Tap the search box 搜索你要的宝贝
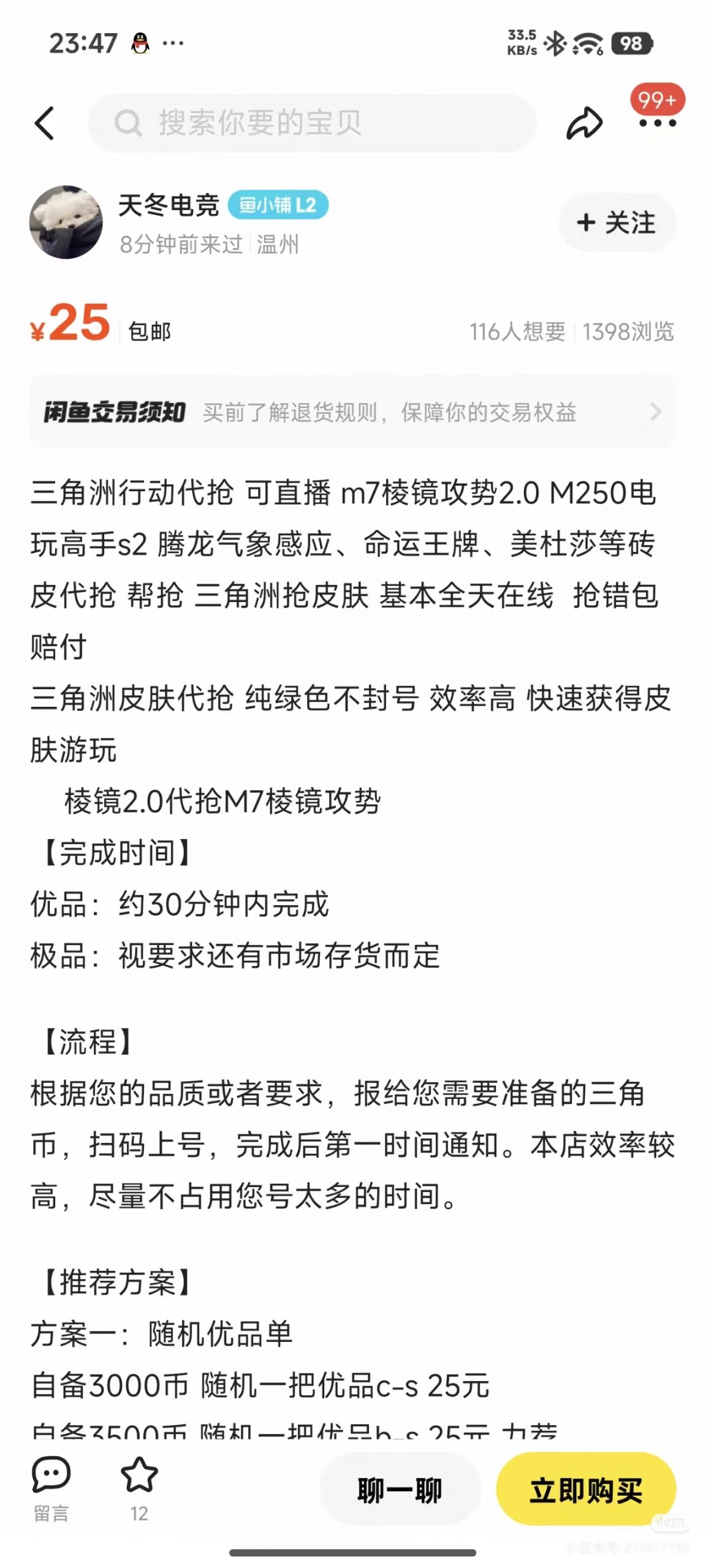The width and height of the screenshot is (706, 1568). pos(313,123)
